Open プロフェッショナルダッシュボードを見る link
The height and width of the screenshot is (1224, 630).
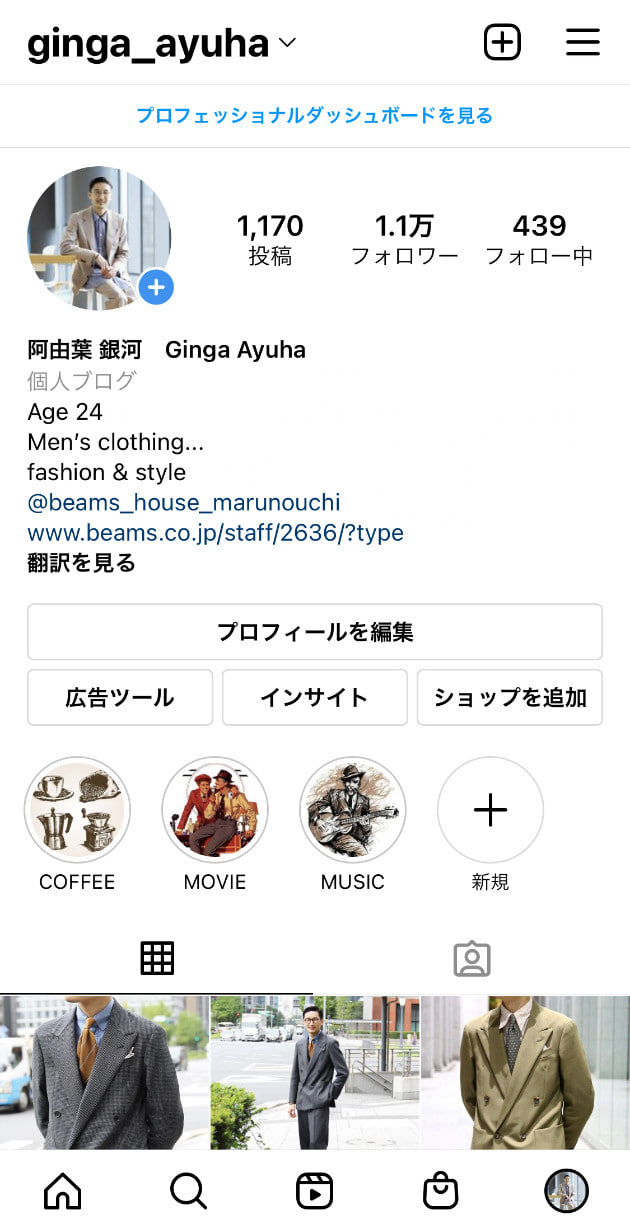[314, 116]
